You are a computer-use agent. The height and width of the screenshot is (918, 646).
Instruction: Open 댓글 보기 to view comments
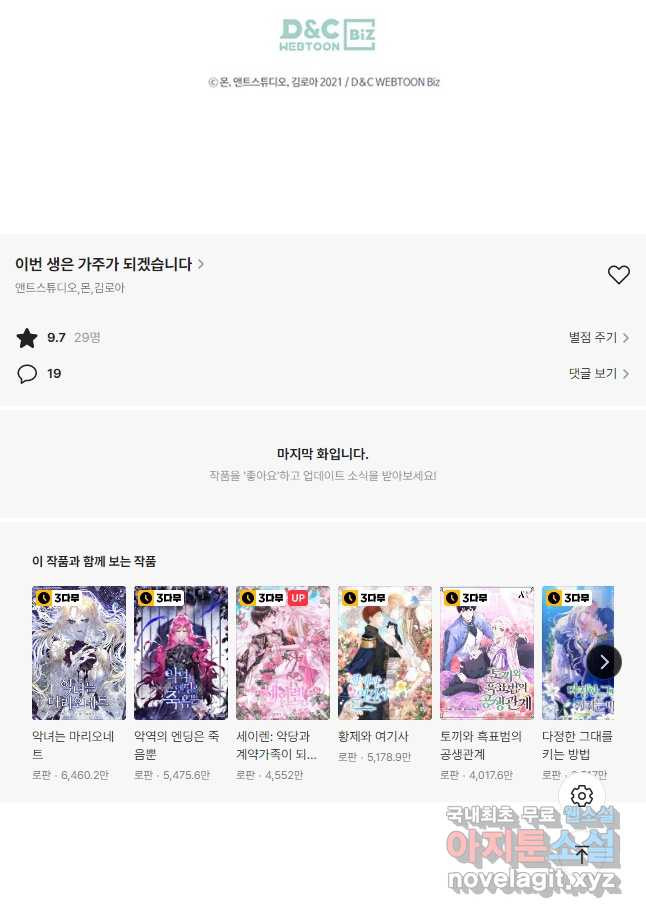click(x=598, y=374)
